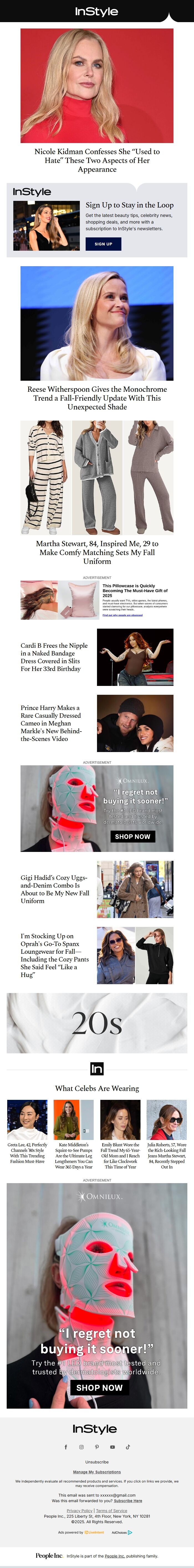Screen dimensions: 194x1568
Task: Open the Oprah's Spanx loungewear article
Action: coord(55,955)
